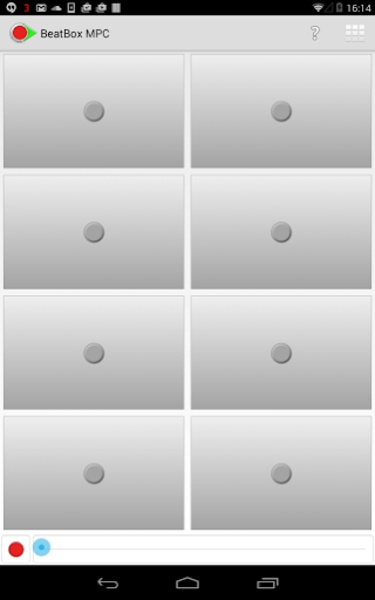Hit the top-right drum pad
Viewport: 375px width, 600px height.
point(281,111)
